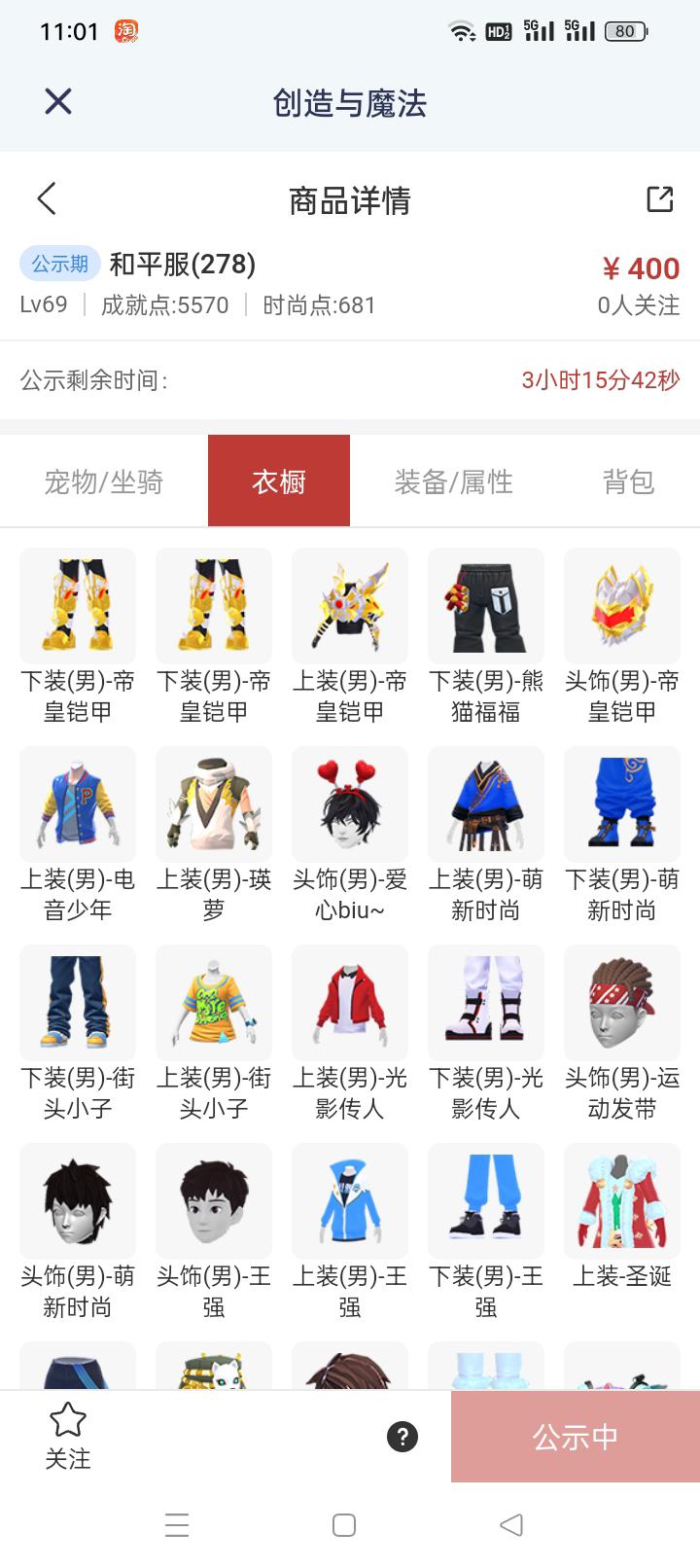Tap the back arrow on 商品详情
Screen dimensions: 700x1568
click(46, 198)
